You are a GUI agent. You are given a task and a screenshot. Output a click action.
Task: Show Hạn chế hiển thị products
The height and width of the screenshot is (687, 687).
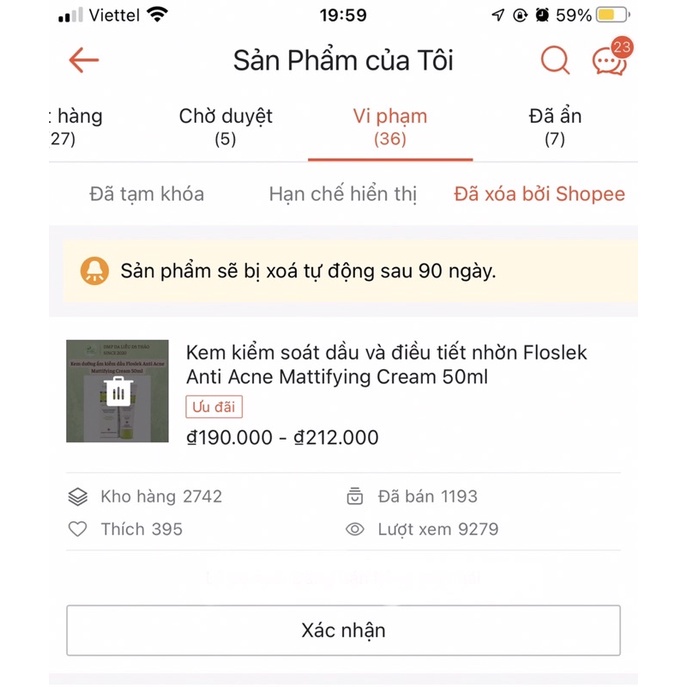click(343, 194)
